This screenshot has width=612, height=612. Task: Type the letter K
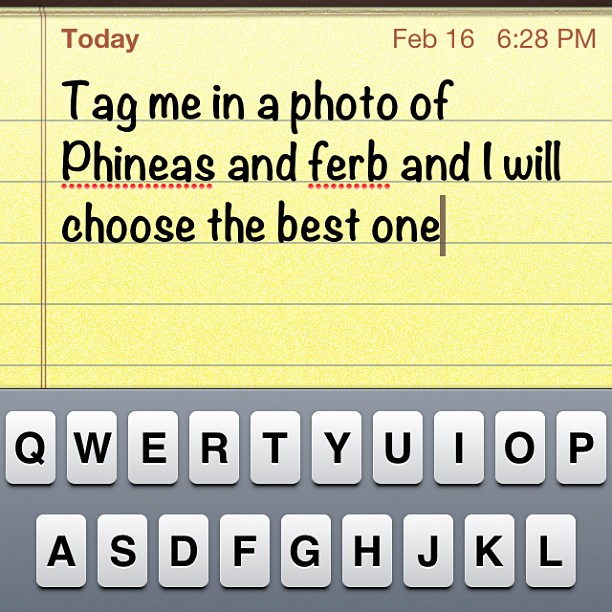(489, 550)
